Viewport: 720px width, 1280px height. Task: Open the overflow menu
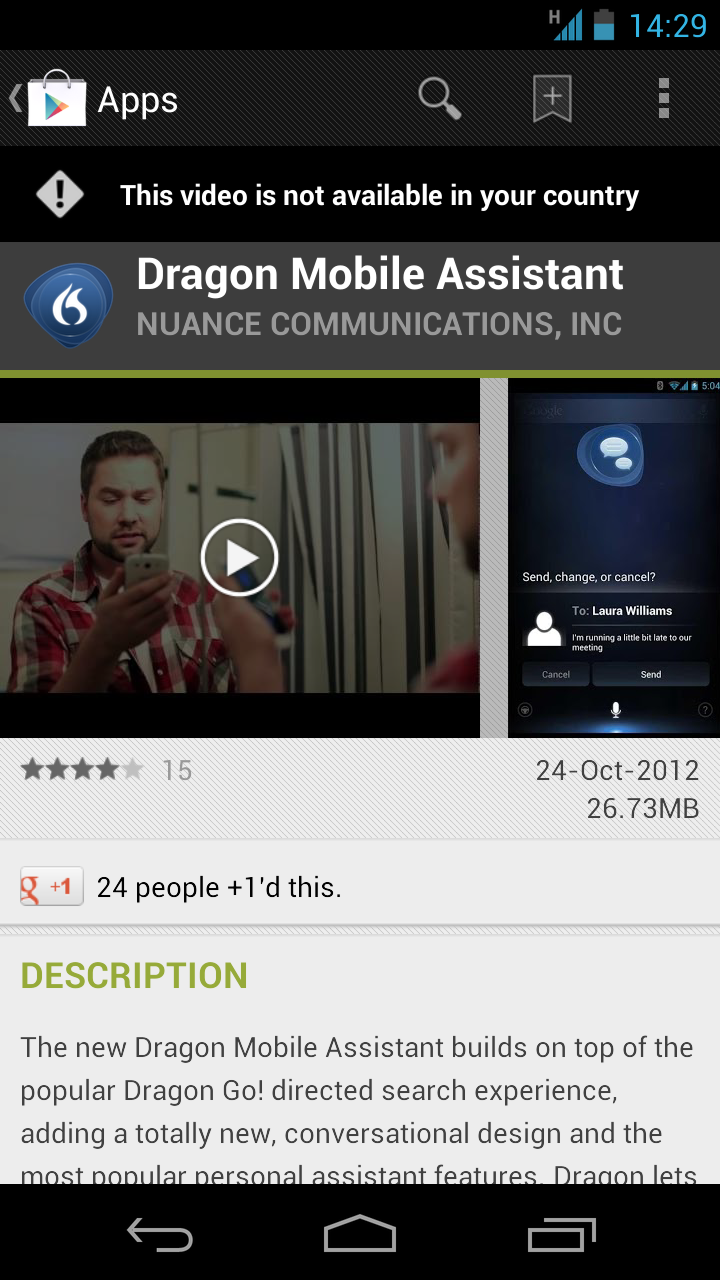pos(664,99)
